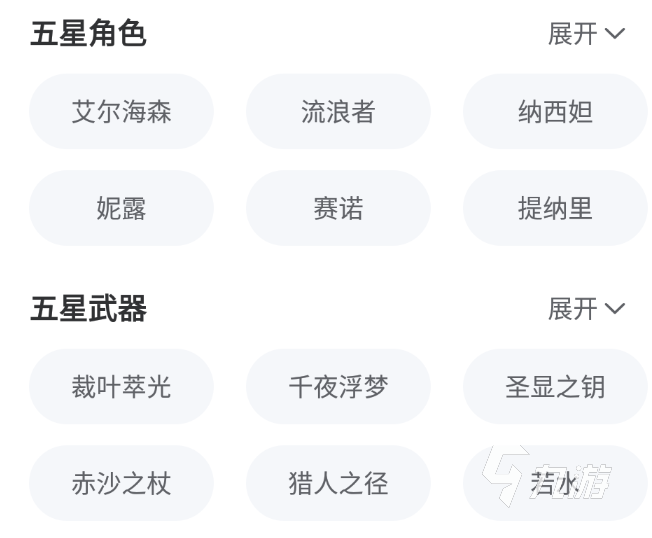Select the 艾尔海森 chip
The image size is (652, 538).
click(121, 112)
